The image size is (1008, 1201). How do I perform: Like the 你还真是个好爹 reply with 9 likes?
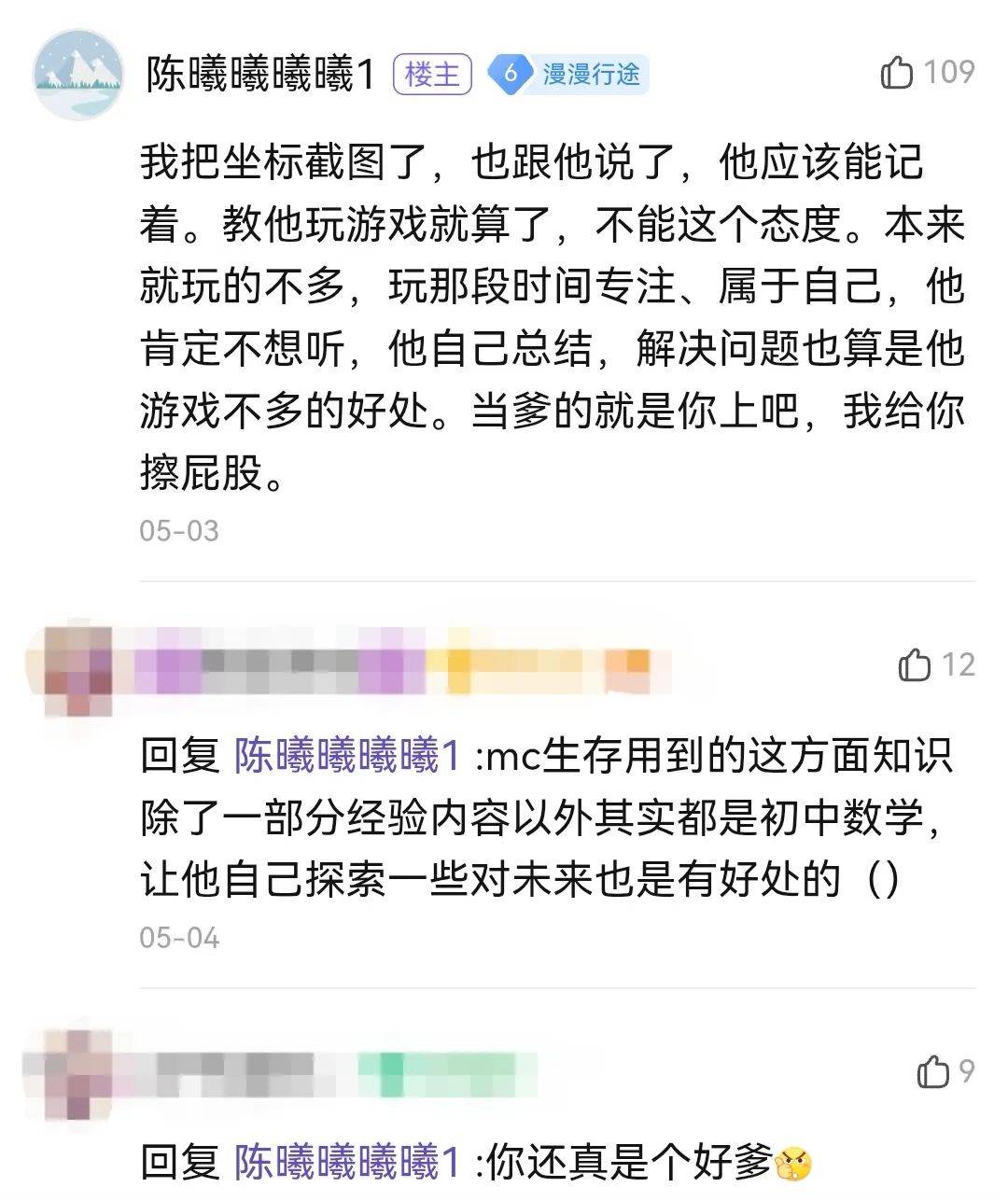[x=933, y=1071]
